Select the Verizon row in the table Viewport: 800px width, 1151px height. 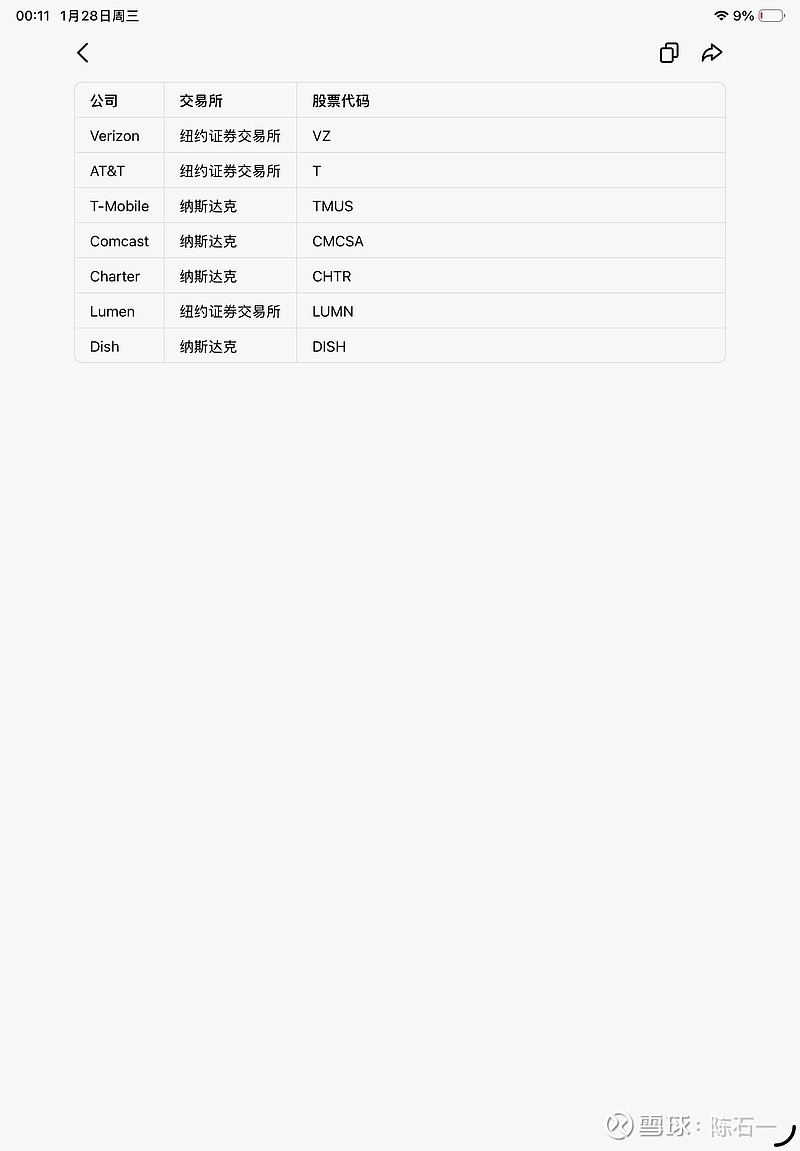tap(114, 135)
